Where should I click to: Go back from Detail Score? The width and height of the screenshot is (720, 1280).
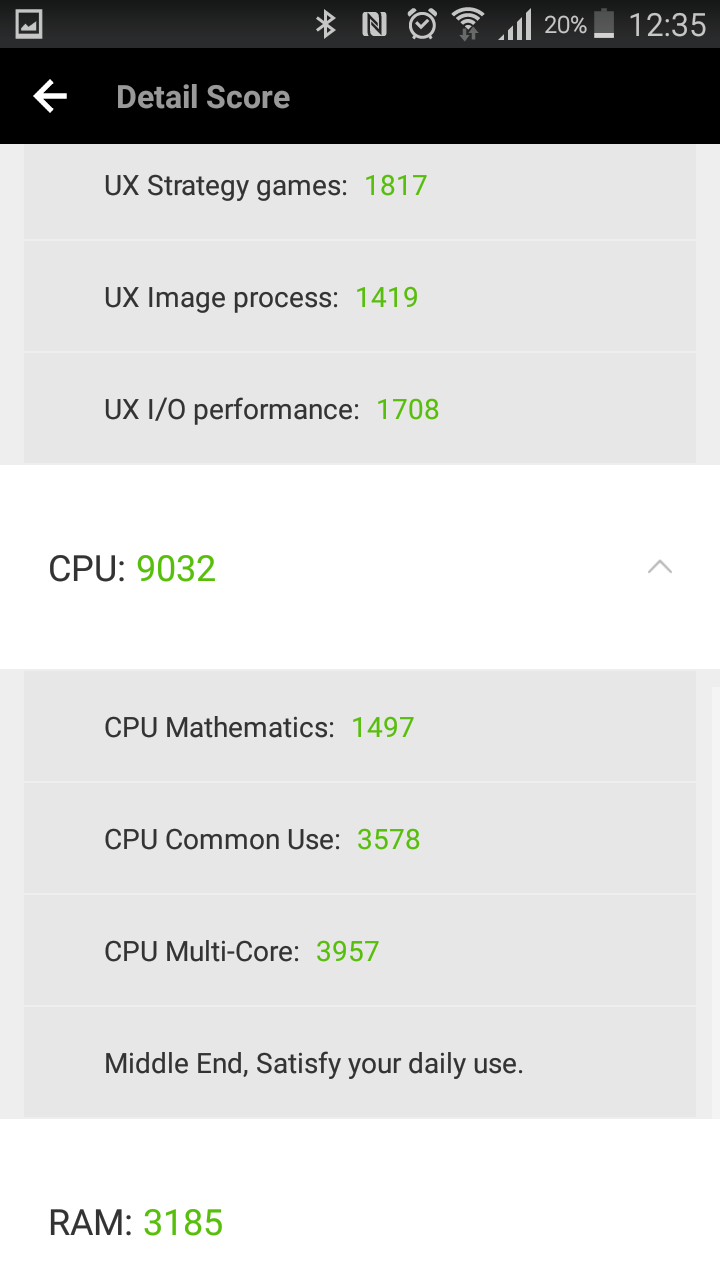pos(50,97)
